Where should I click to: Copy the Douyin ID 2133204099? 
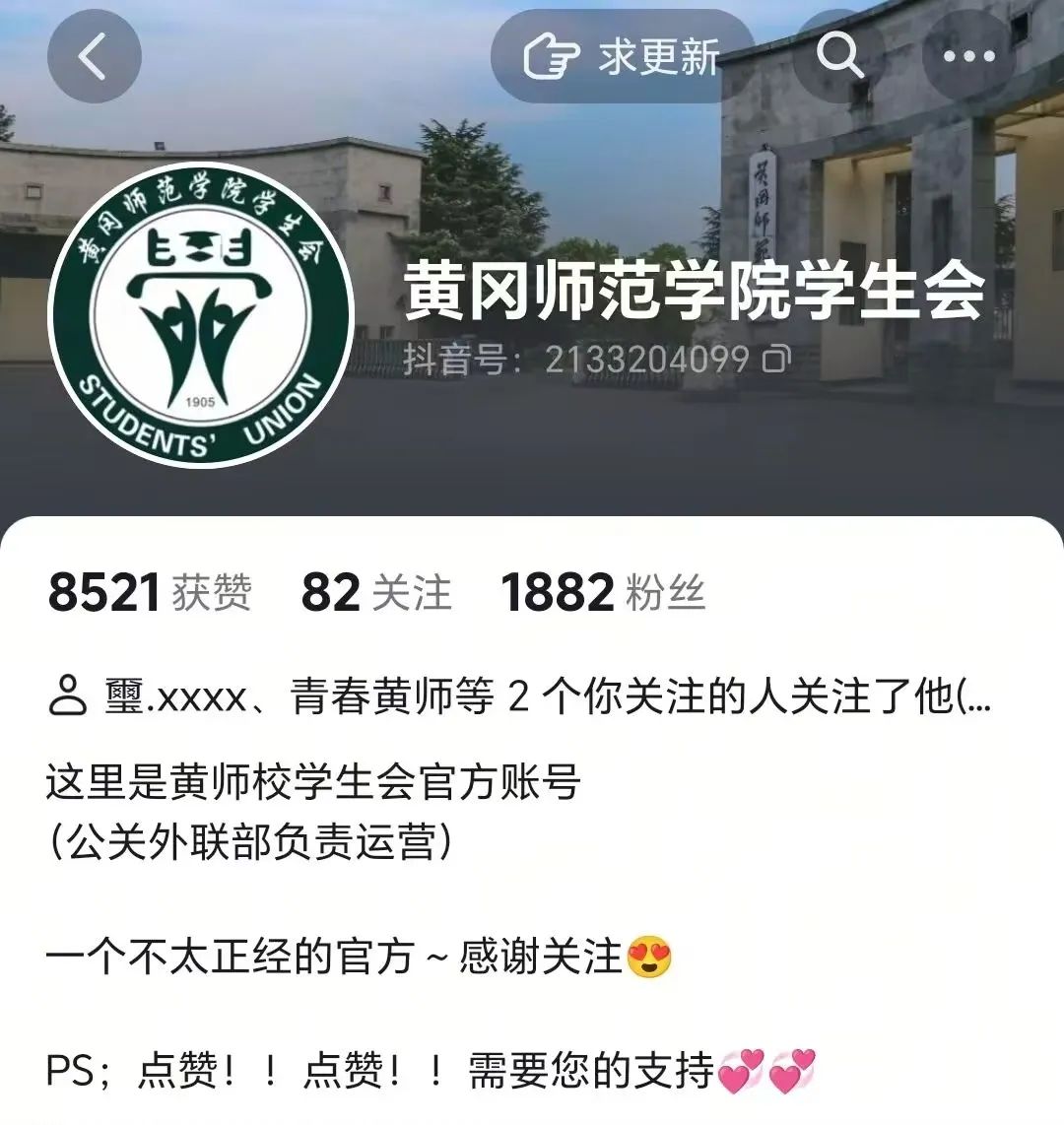(x=777, y=360)
